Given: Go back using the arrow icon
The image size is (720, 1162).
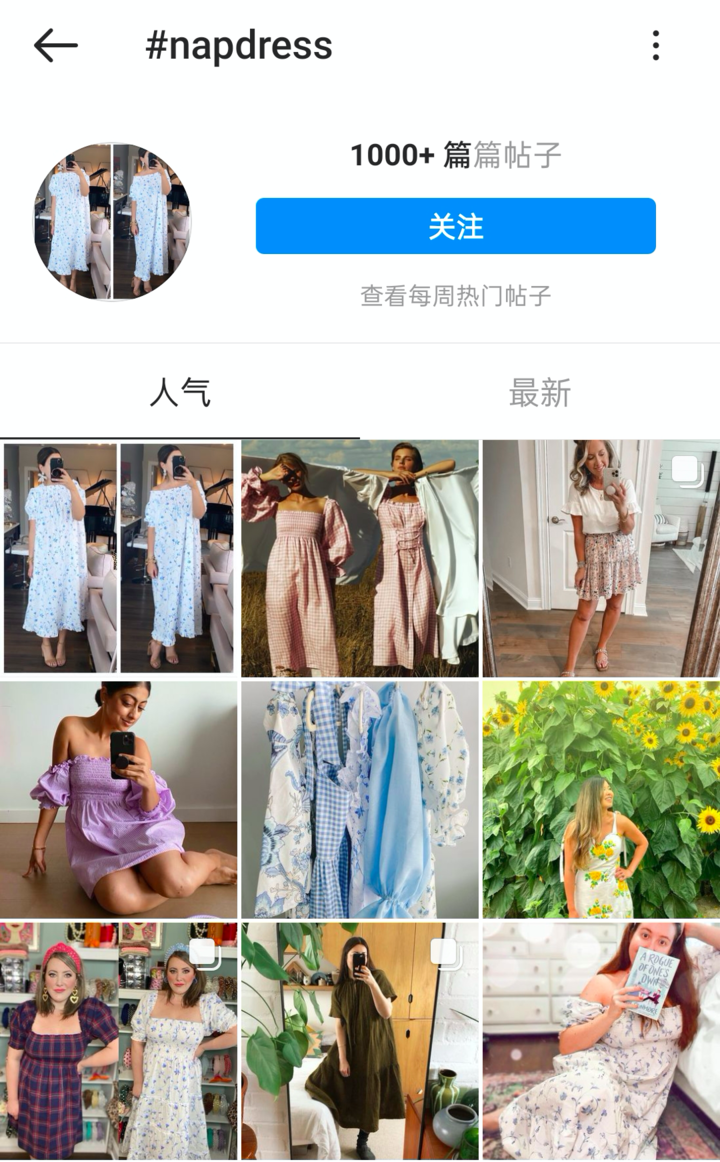Looking at the screenshot, I should click(55, 46).
